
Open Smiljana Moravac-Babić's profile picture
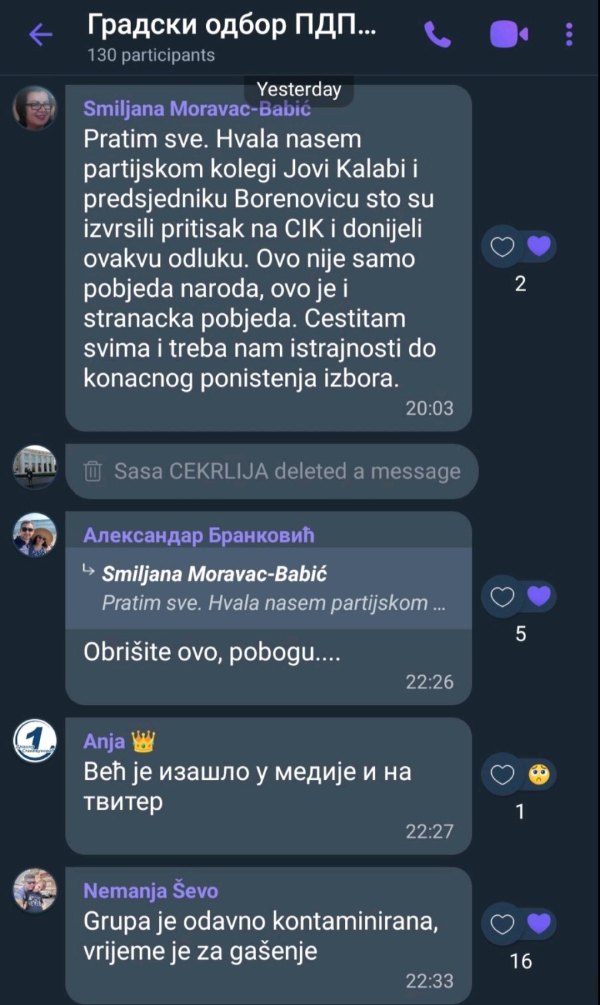pos(34,108)
